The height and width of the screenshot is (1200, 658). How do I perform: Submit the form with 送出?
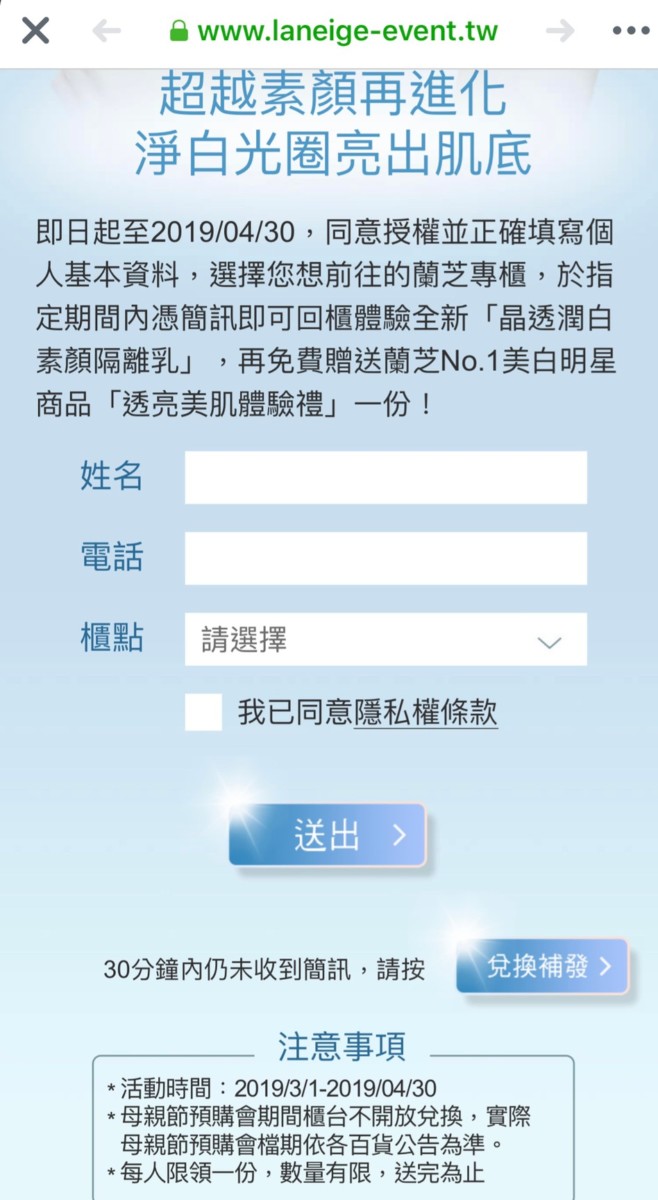327,835
